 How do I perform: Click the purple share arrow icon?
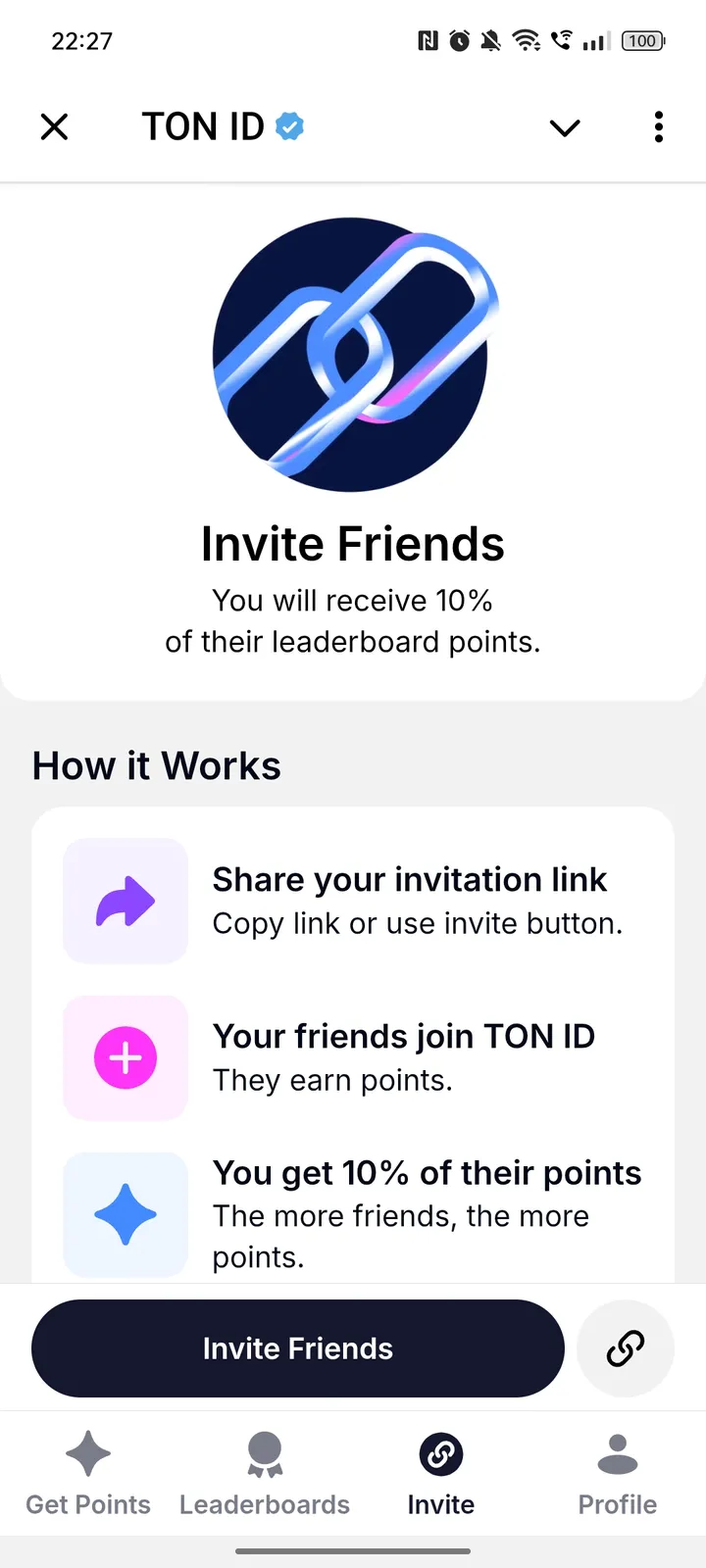[125, 900]
